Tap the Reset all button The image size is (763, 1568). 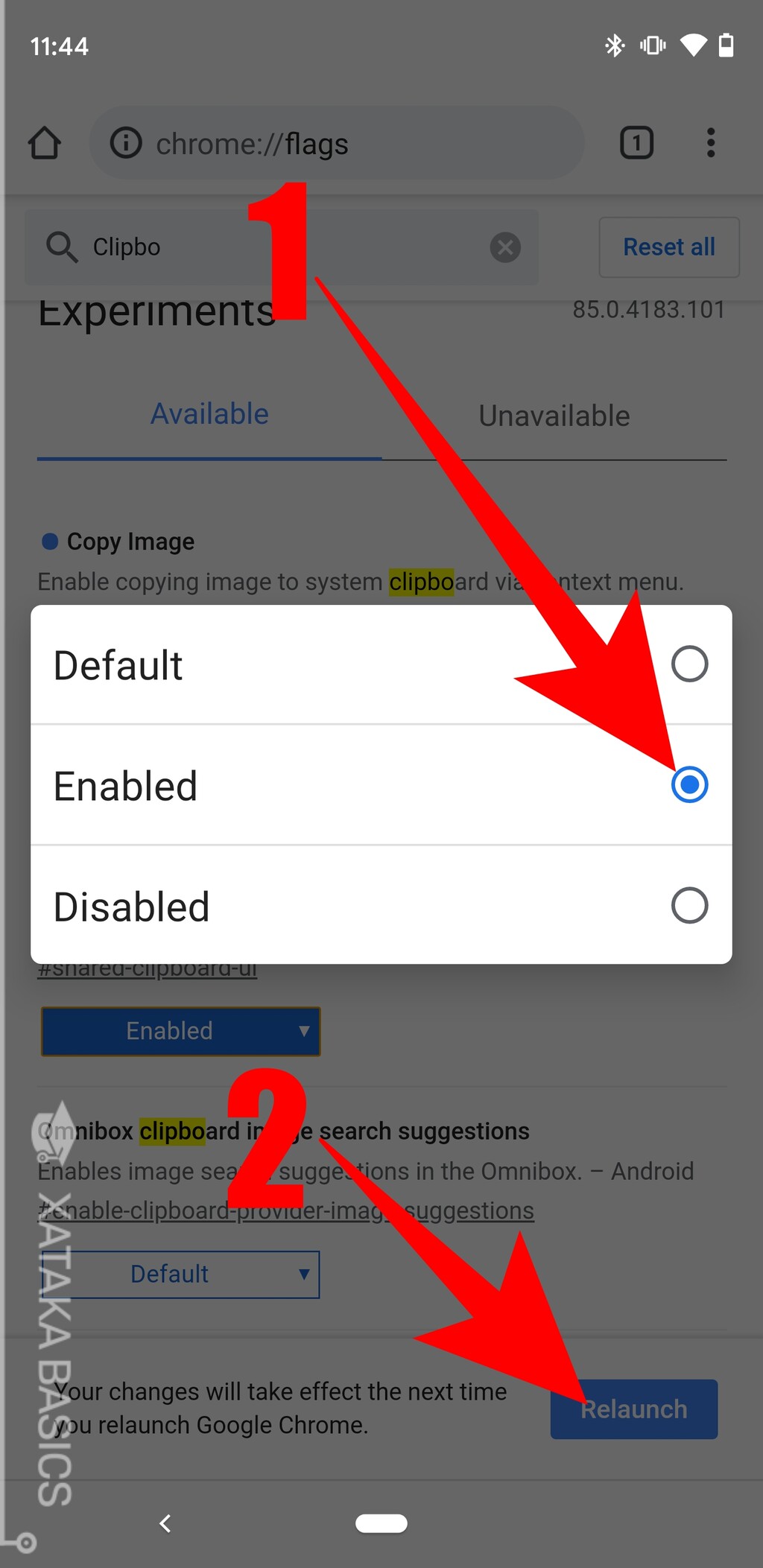pyautogui.click(x=668, y=247)
